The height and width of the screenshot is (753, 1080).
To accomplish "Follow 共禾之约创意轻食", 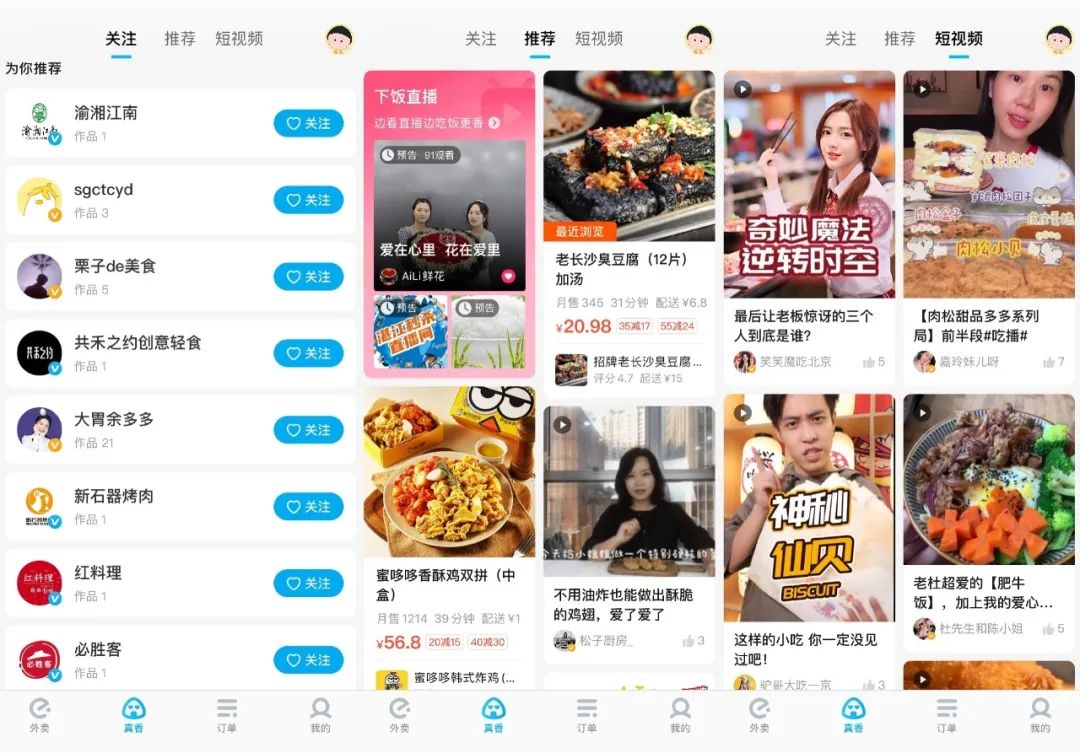I will [308, 353].
